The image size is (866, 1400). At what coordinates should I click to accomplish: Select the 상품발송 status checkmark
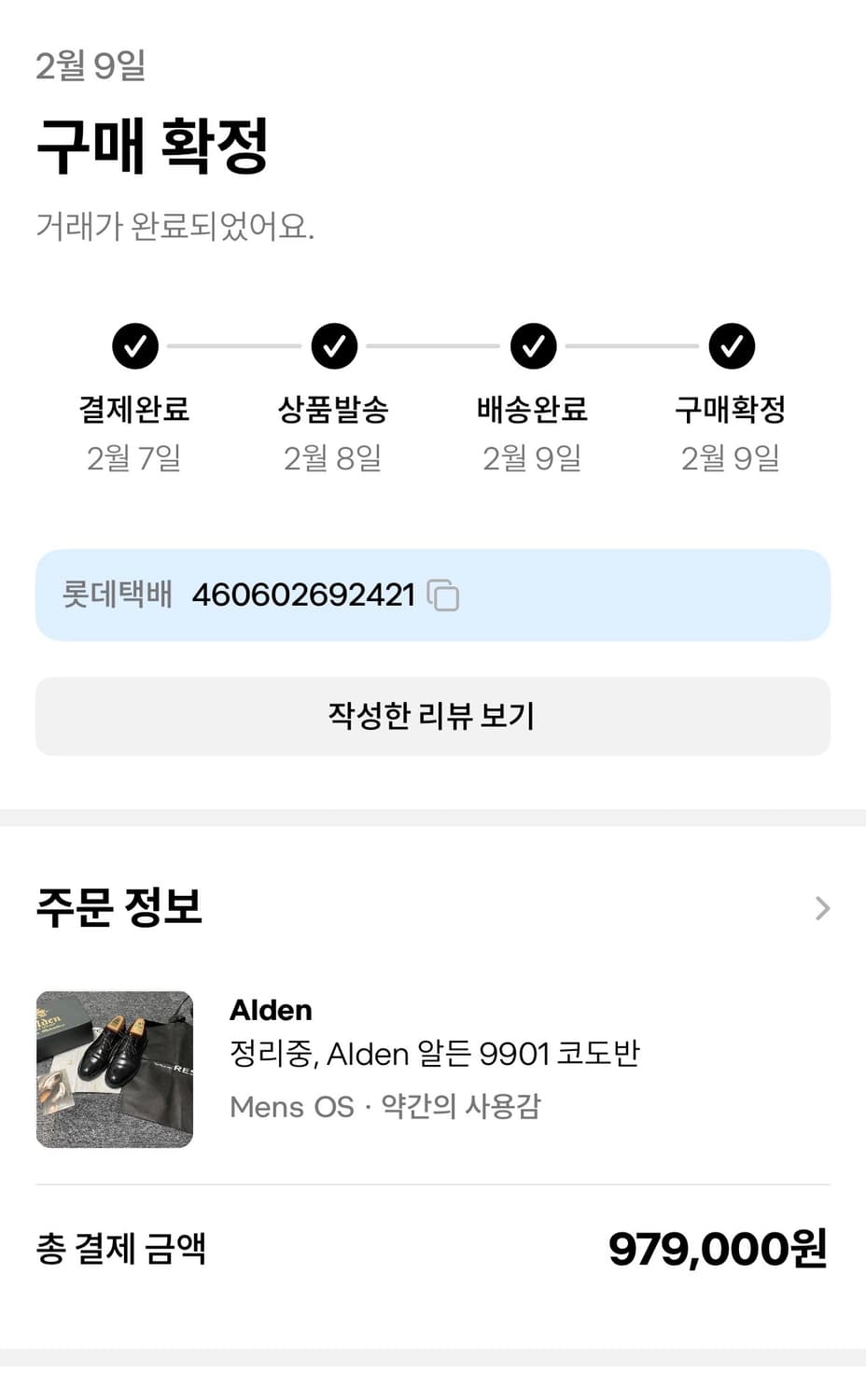(x=334, y=344)
